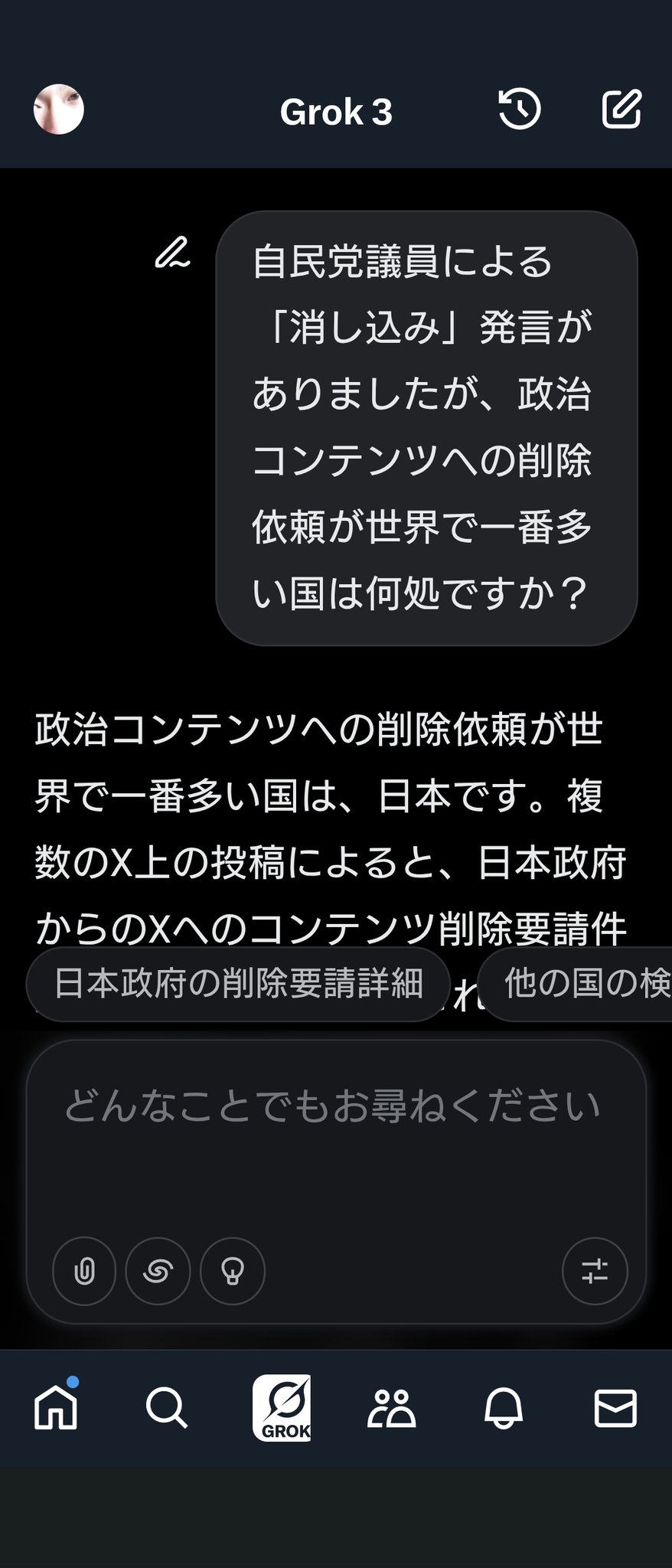Open the chat settings sliders button
Image resolution: width=672 pixels, height=1568 pixels.
coord(595,1272)
